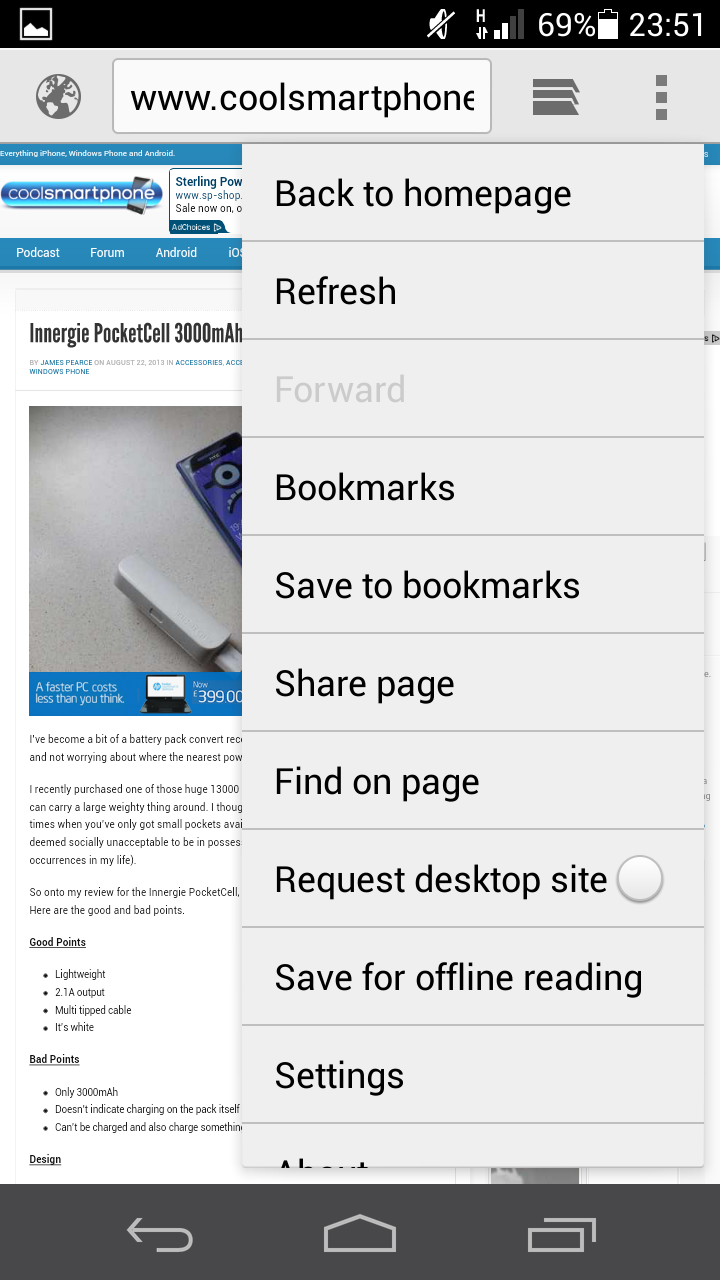This screenshot has height=1280, width=720.
Task: Open the tabs switcher icon
Action: pyautogui.click(x=556, y=97)
